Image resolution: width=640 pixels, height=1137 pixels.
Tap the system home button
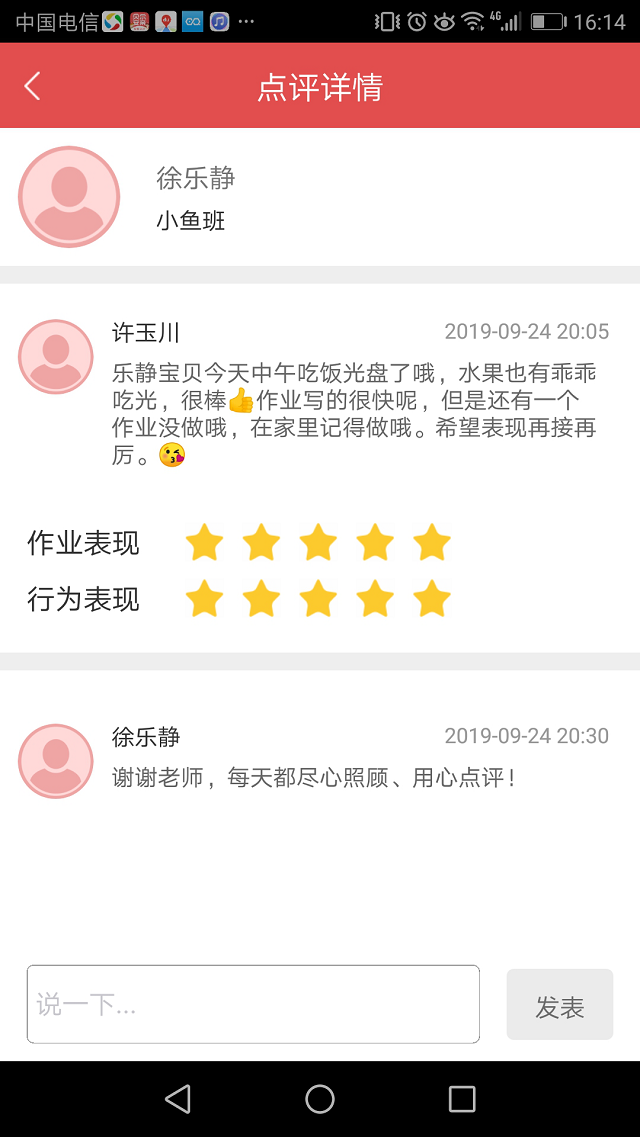320,1099
